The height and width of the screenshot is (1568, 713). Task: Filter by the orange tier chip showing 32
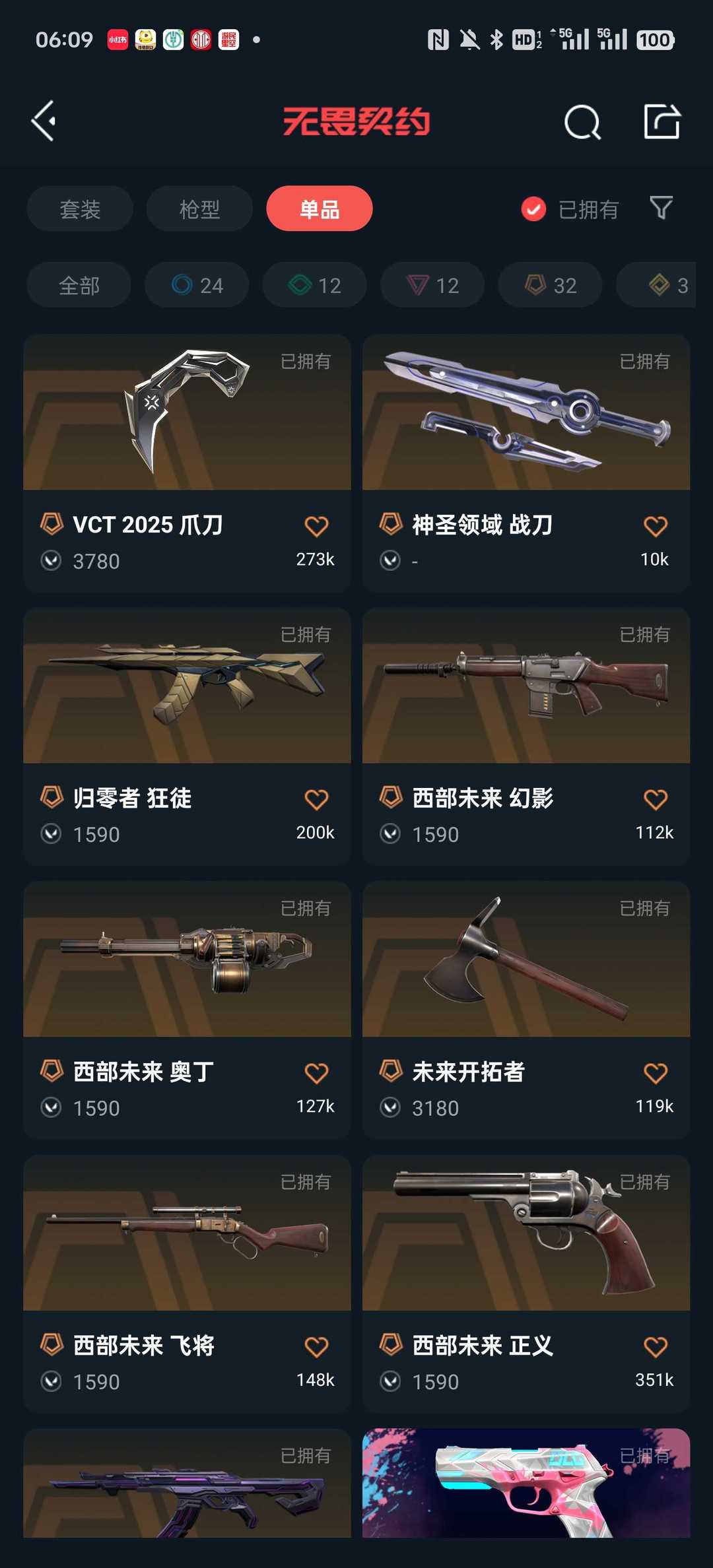coord(550,285)
